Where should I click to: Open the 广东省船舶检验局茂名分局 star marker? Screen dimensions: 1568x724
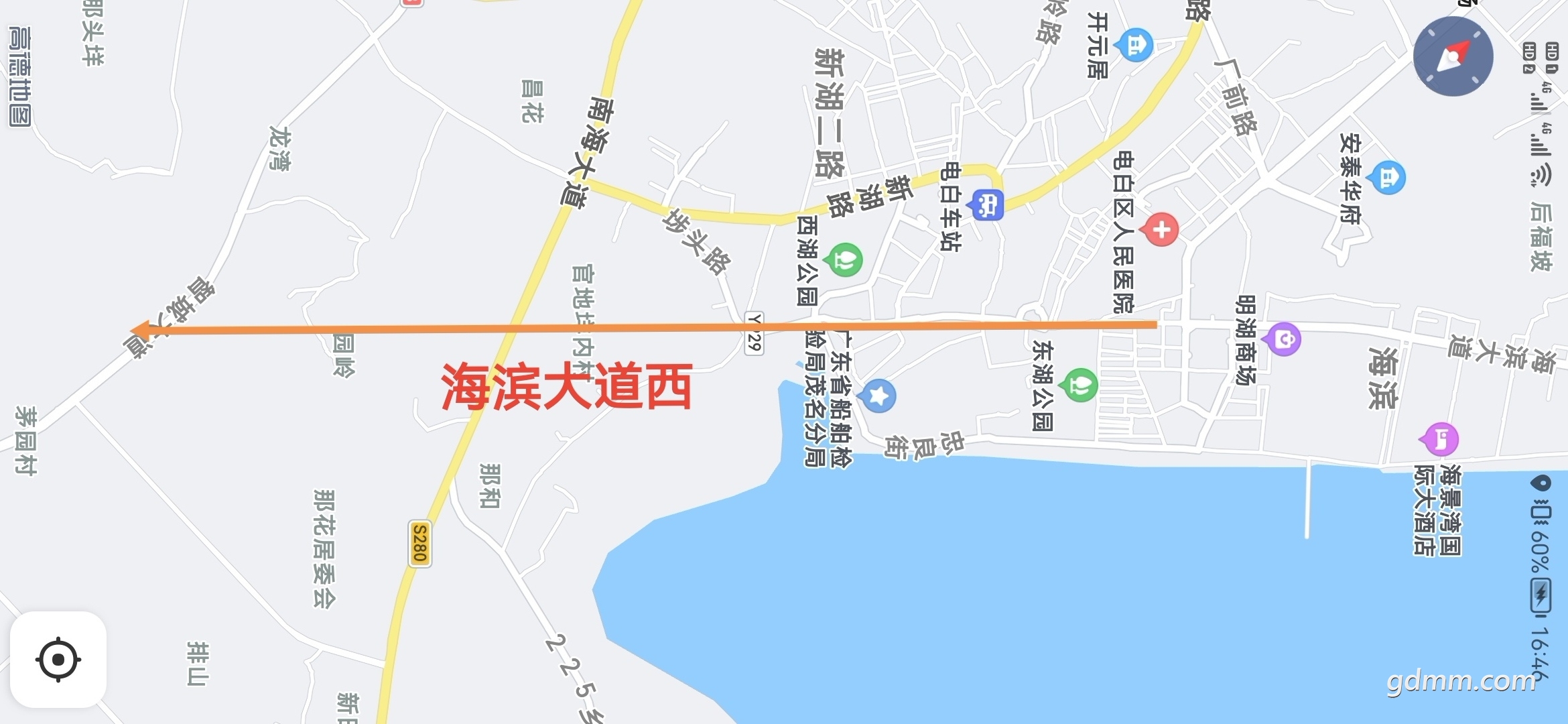pos(878,396)
